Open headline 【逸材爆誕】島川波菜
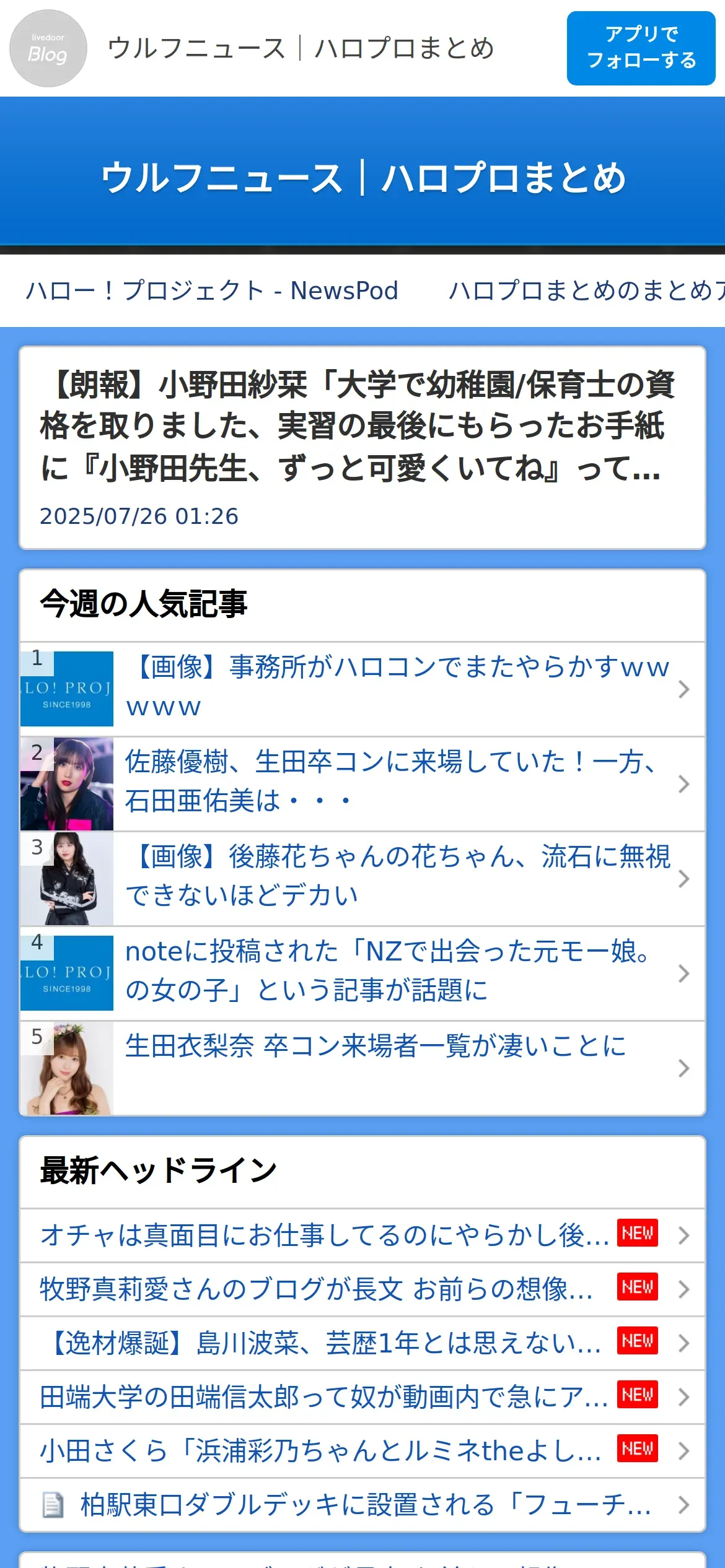725x1568 pixels. [362, 1343]
